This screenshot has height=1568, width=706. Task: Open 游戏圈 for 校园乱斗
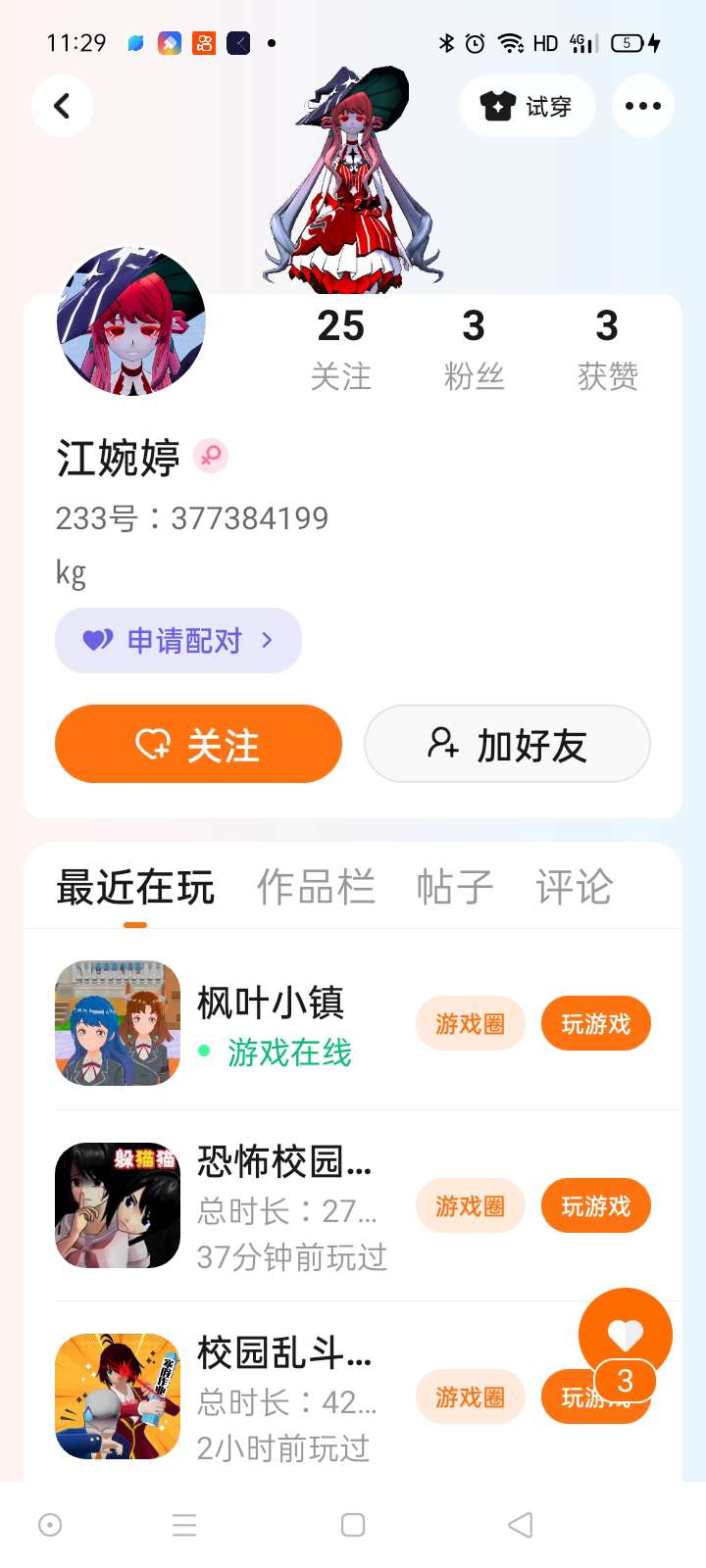pyautogui.click(x=471, y=1396)
